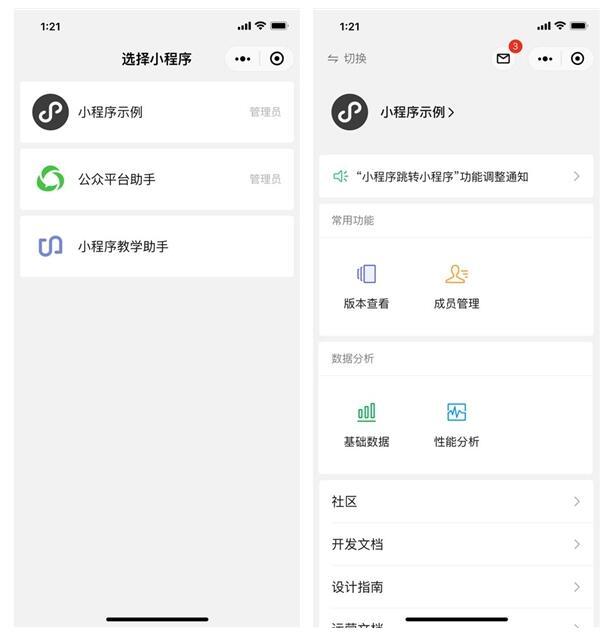Open 小程序教学助手 from the list
Image resolution: width=606 pixels, height=633 pixels.
pos(156,246)
